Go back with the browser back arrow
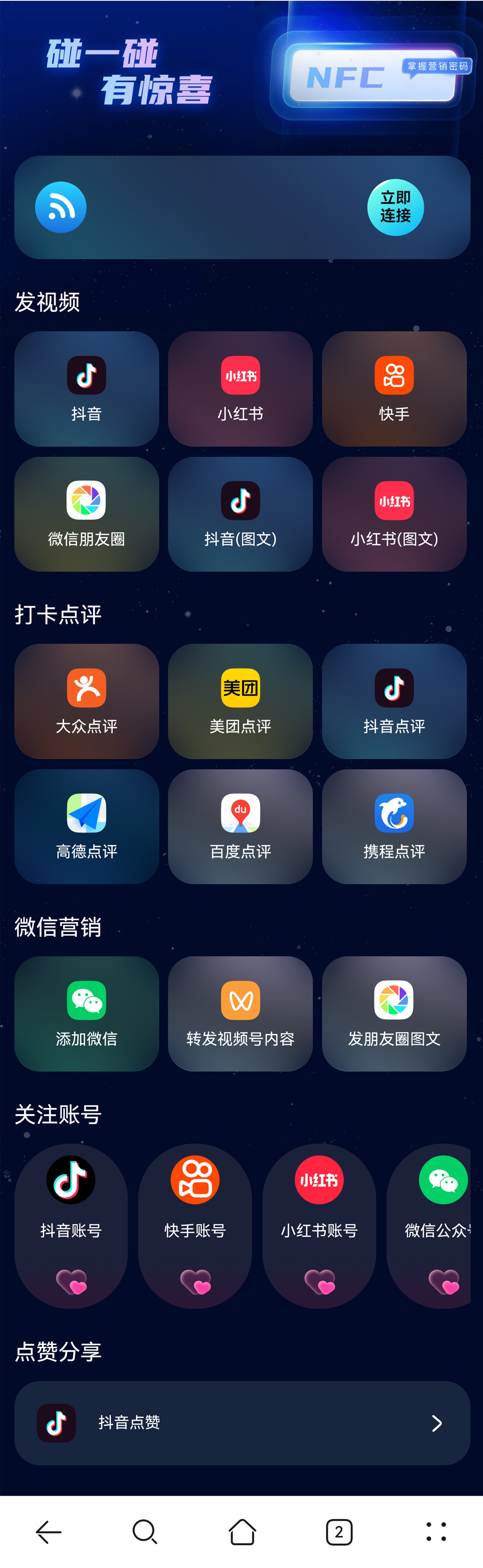The image size is (483, 1568). click(x=49, y=1531)
